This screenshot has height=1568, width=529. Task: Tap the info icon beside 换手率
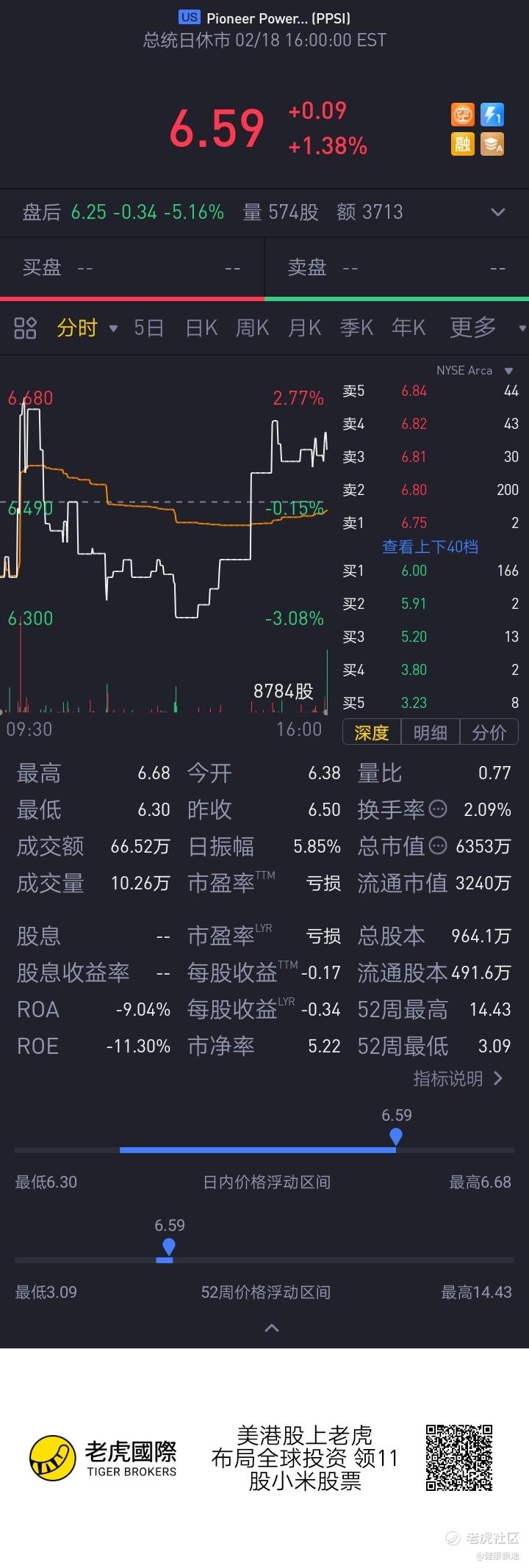click(x=438, y=809)
